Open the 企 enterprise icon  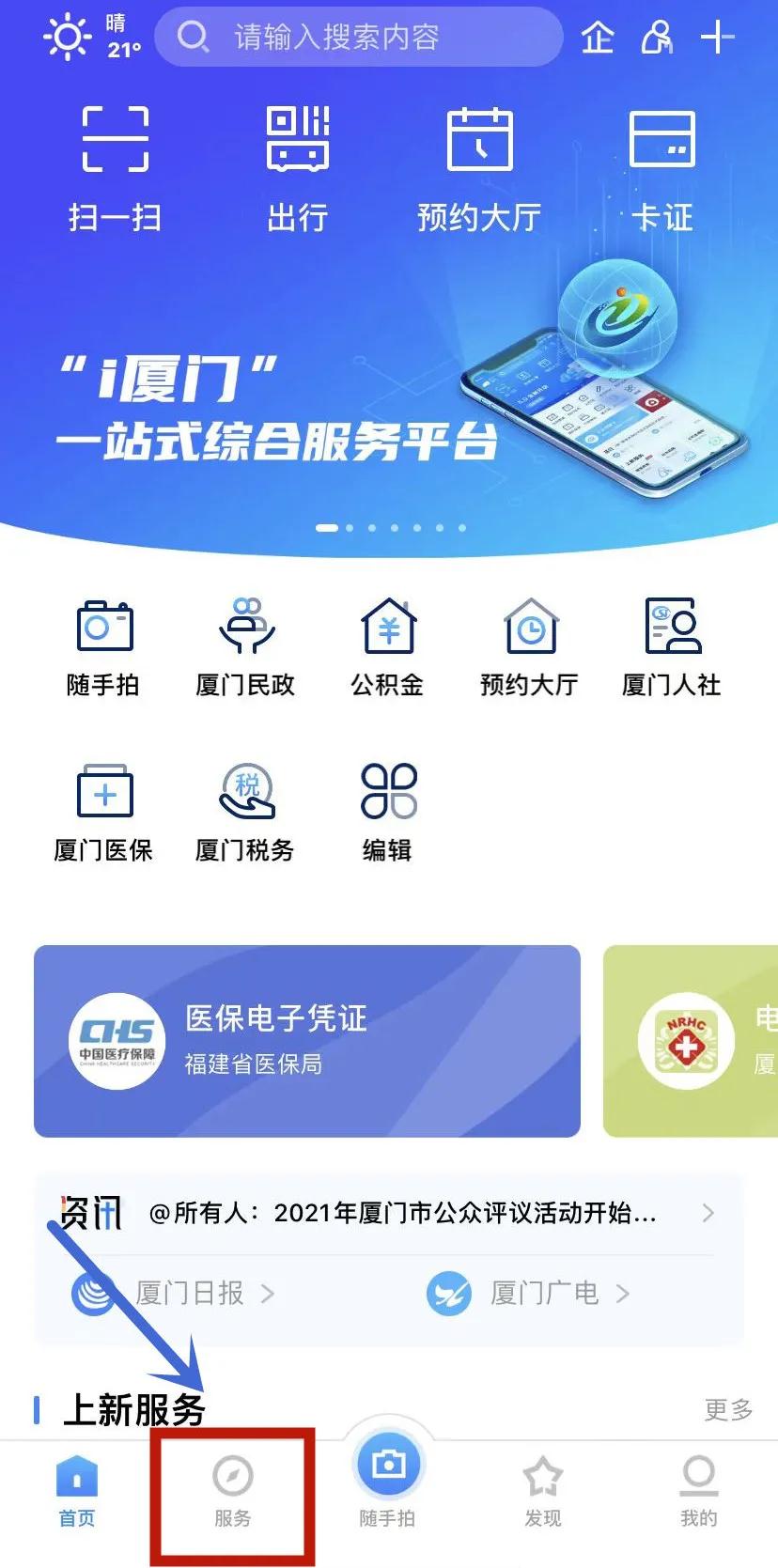(598, 38)
